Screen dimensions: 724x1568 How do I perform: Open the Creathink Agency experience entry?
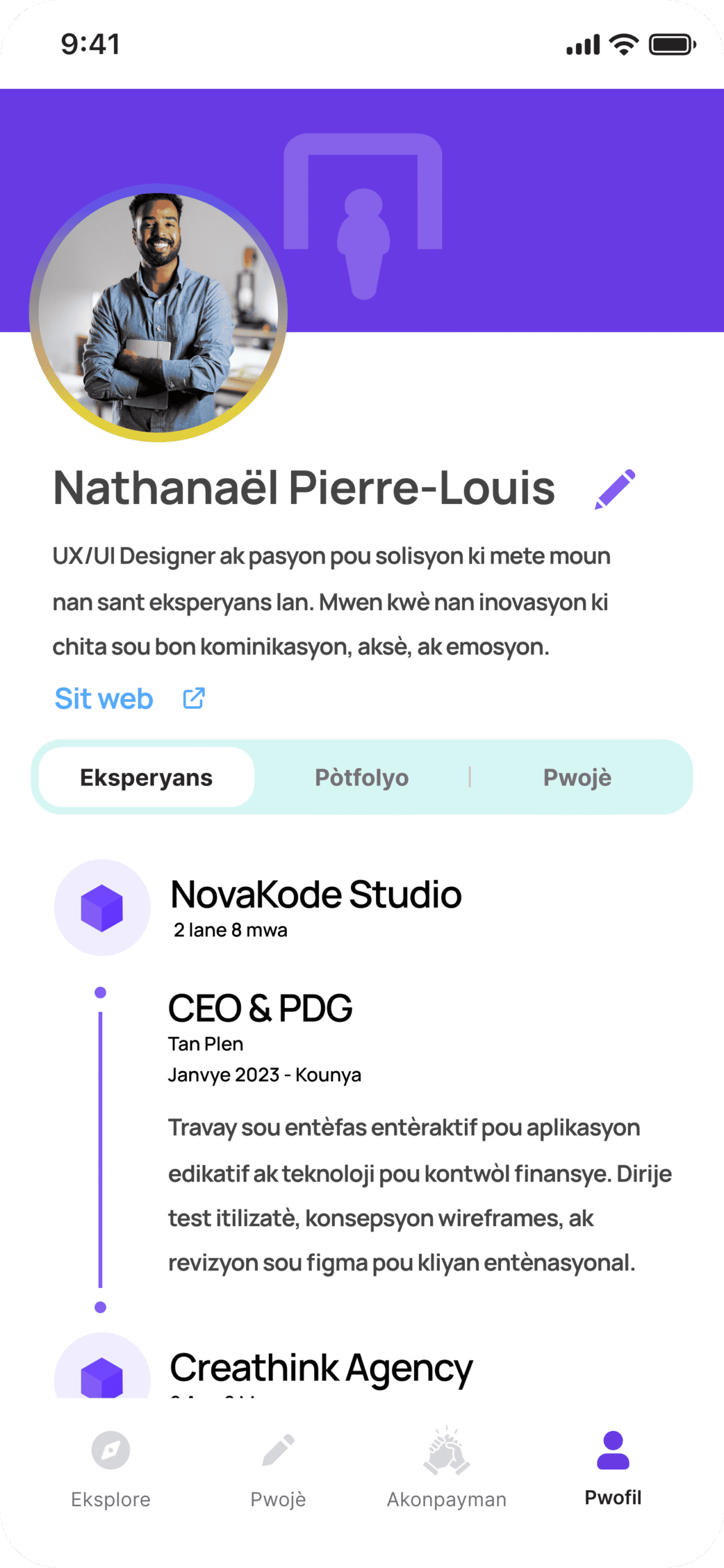[x=321, y=1368]
